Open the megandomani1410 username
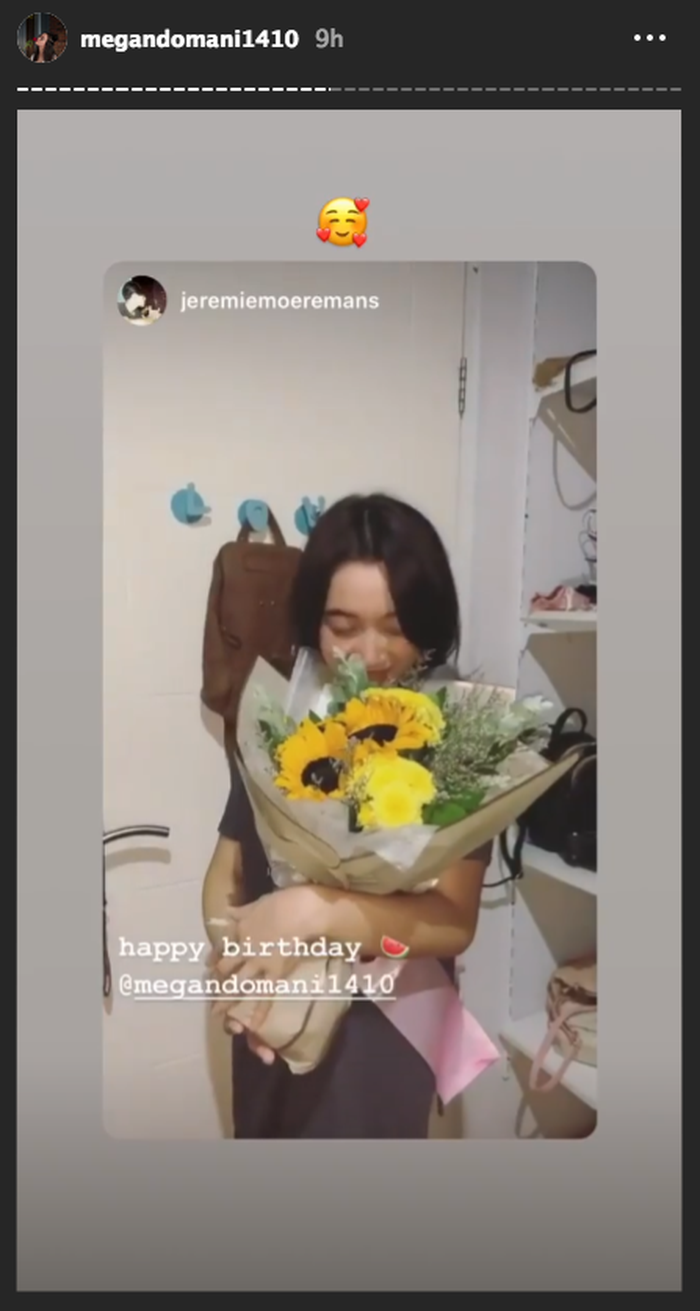 point(189,39)
